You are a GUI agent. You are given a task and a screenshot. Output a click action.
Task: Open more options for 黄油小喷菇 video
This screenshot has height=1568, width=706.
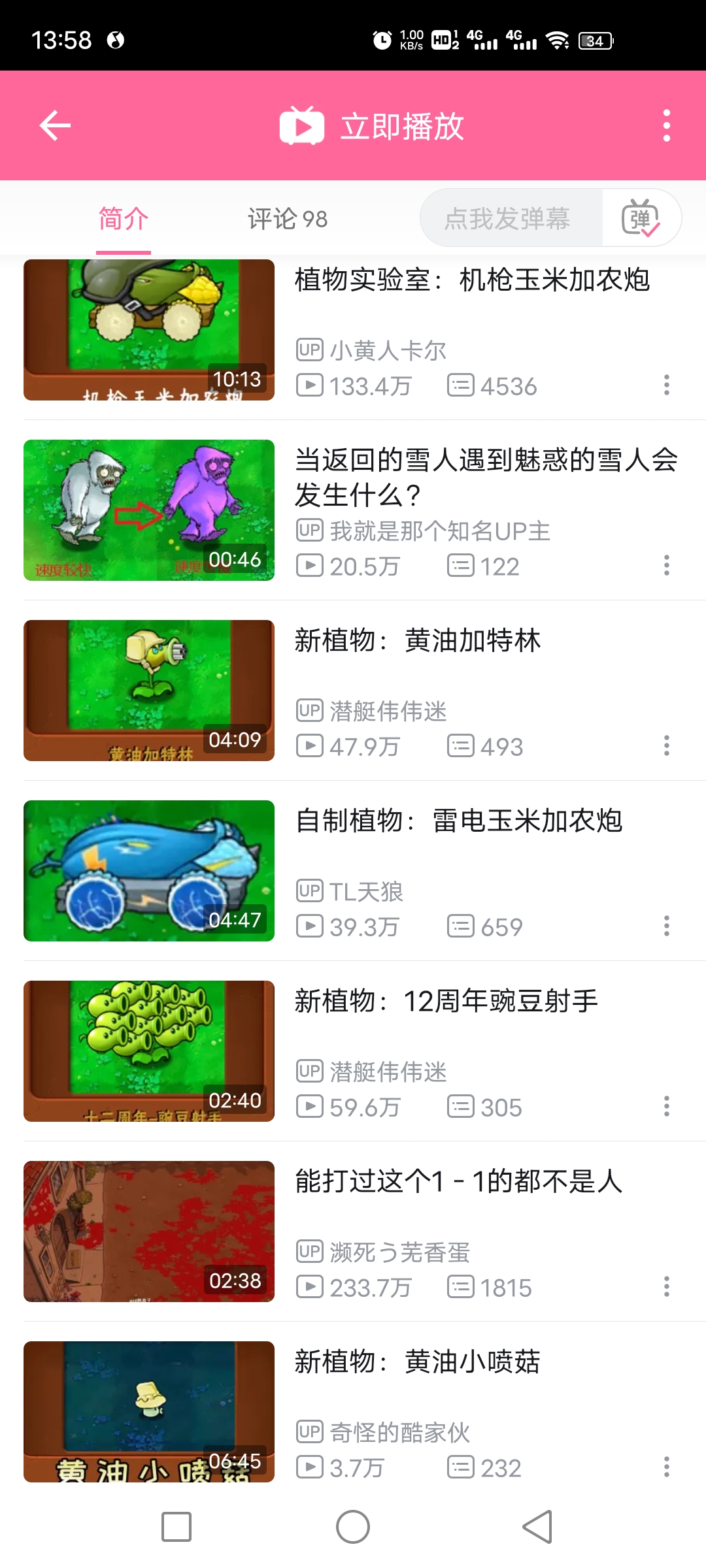(x=666, y=1467)
